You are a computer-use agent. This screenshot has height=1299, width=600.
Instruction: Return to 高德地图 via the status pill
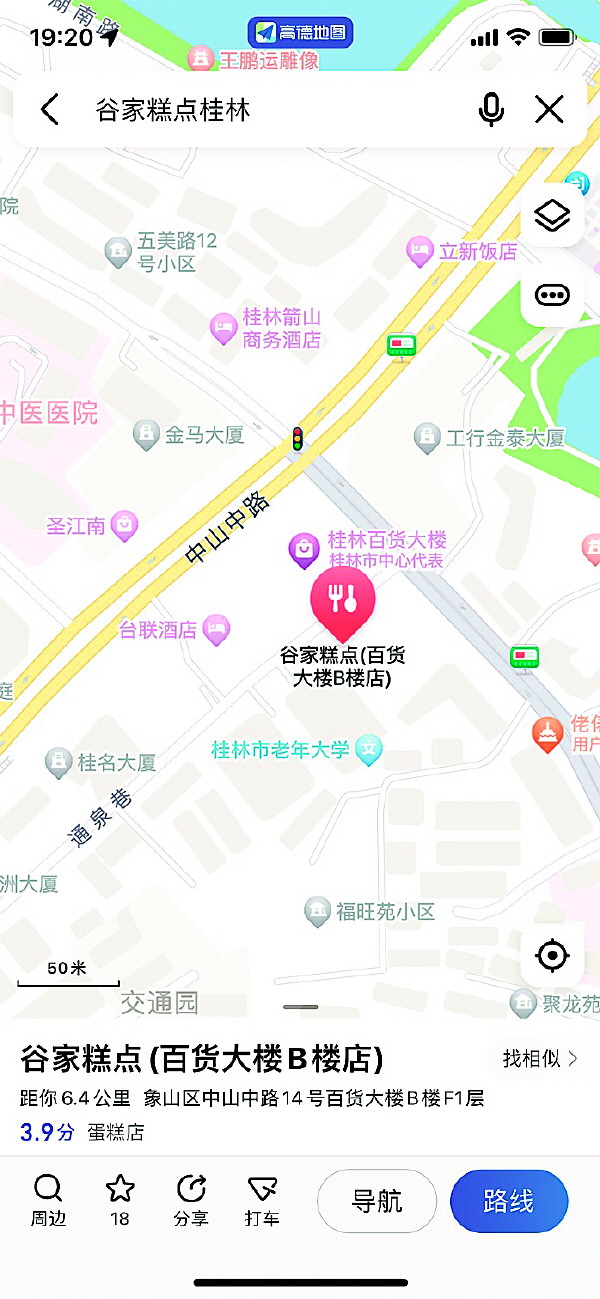coord(300,33)
